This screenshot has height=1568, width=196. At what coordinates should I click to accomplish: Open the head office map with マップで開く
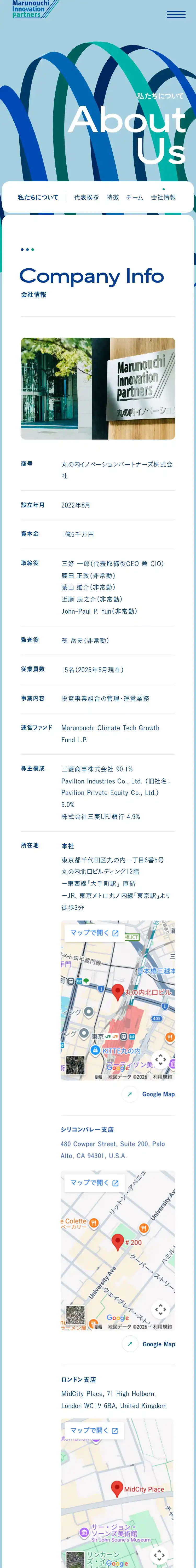pyautogui.click(x=94, y=932)
